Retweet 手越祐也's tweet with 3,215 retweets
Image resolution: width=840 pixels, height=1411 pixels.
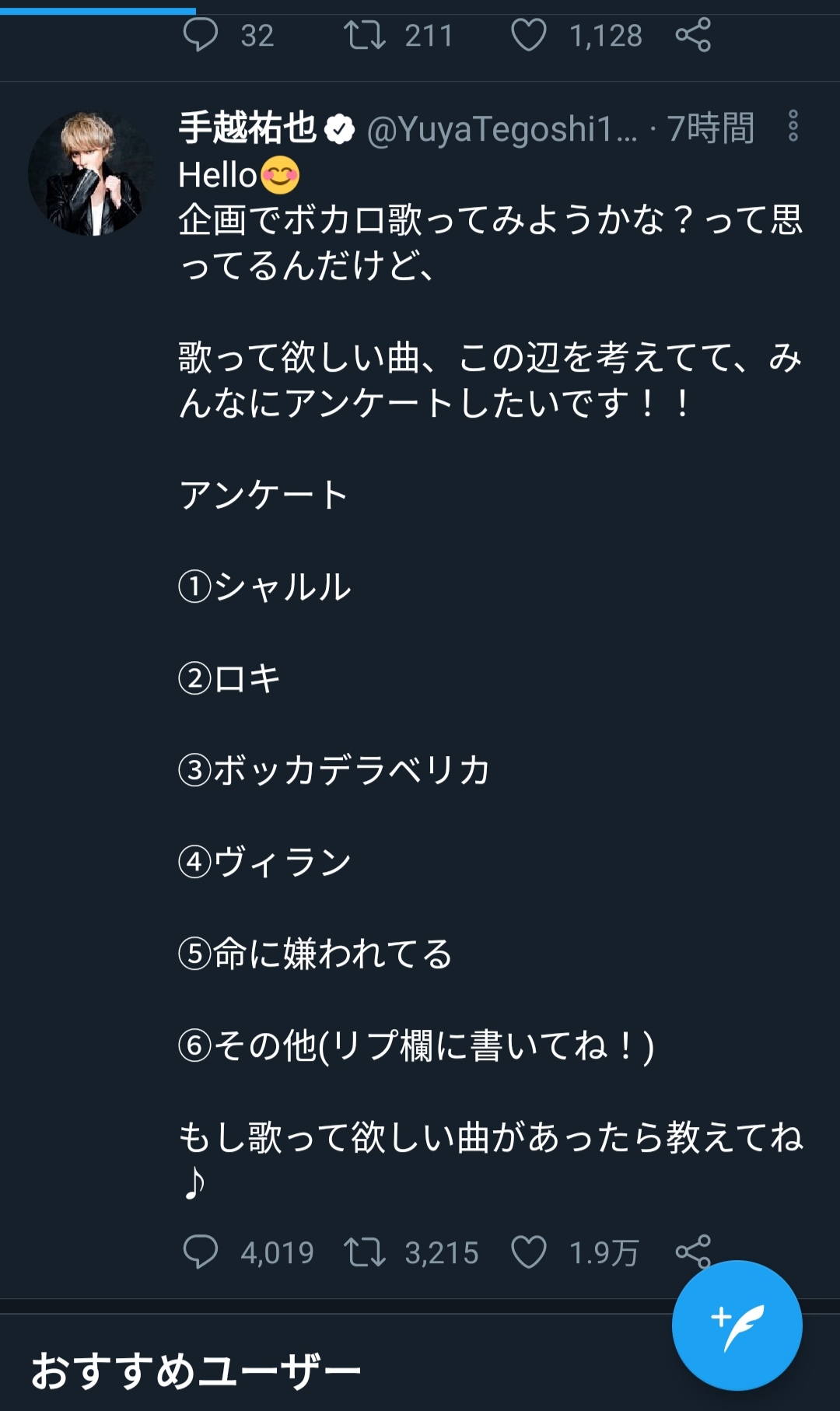pyautogui.click(x=364, y=1252)
